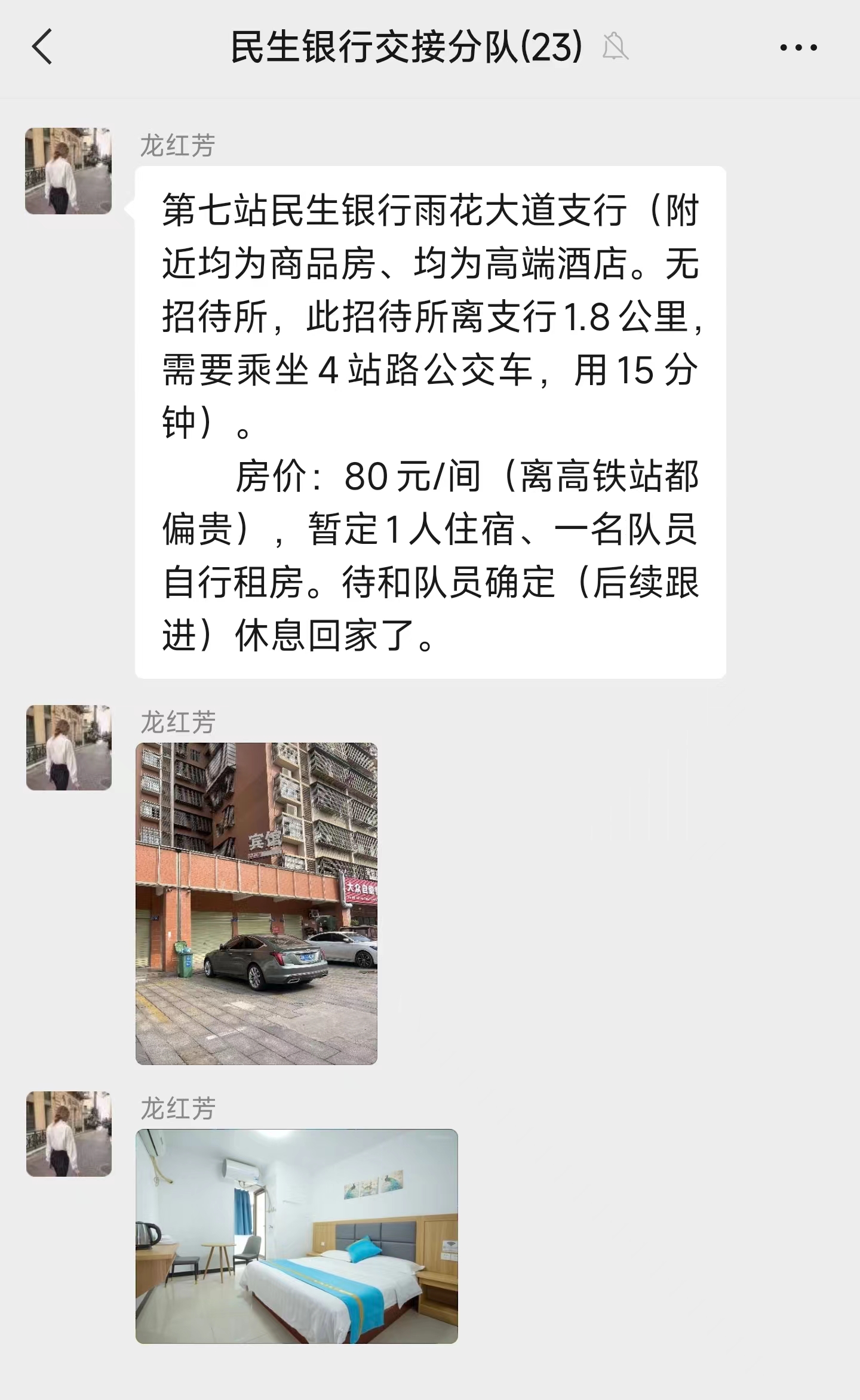Open the group chat overflow menu

tap(798, 47)
